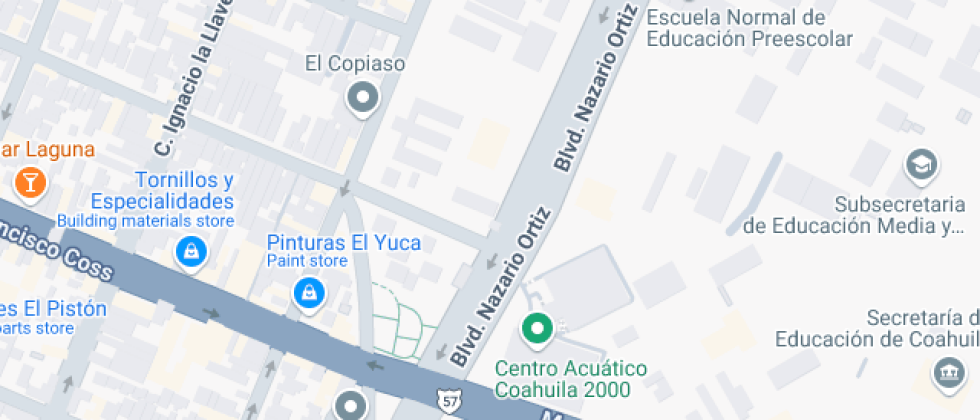The width and height of the screenshot is (980, 420).
Task: Open the Secretaría de Educación de Coahuila pin
Action: [x=945, y=374]
